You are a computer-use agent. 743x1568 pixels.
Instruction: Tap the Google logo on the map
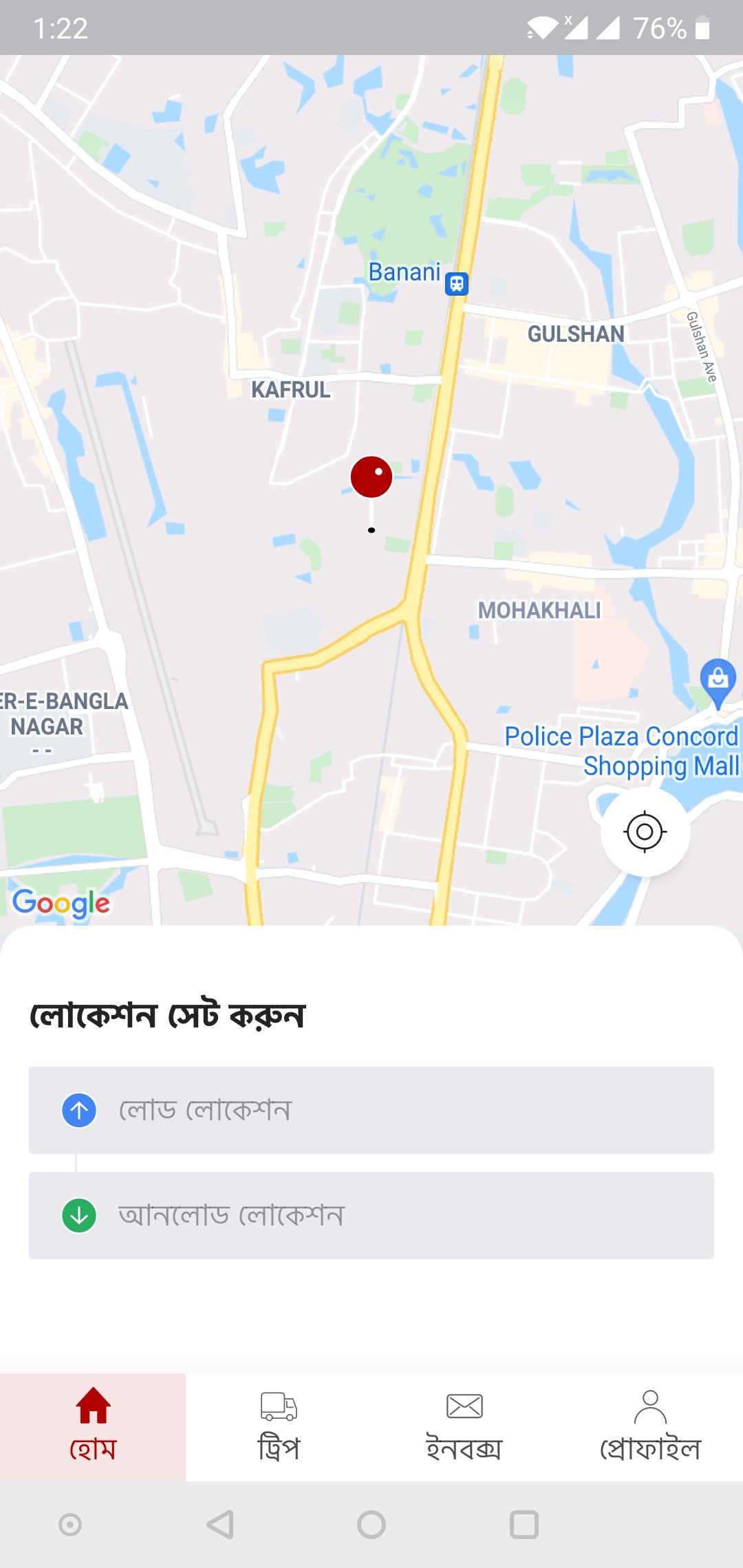[x=62, y=902]
